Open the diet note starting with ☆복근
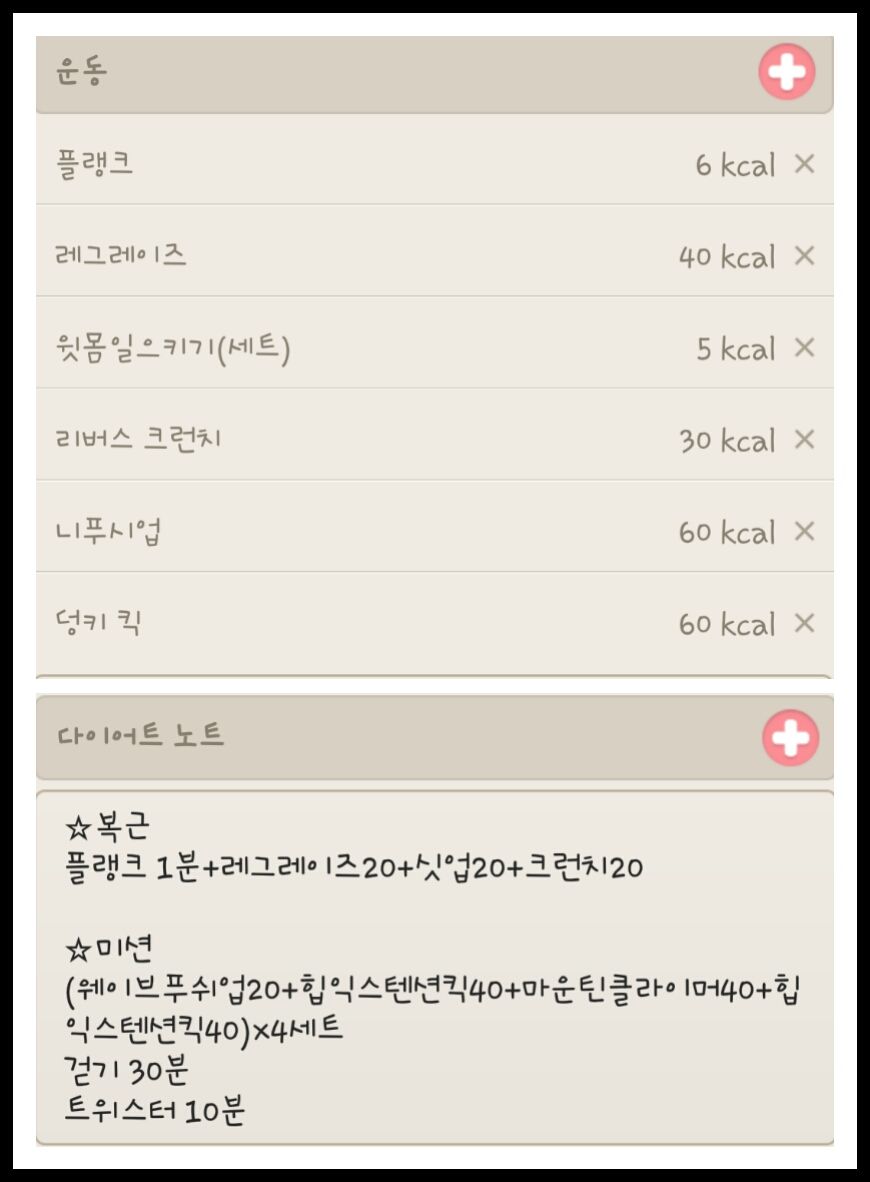This screenshot has height=1182, width=870. [434, 965]
